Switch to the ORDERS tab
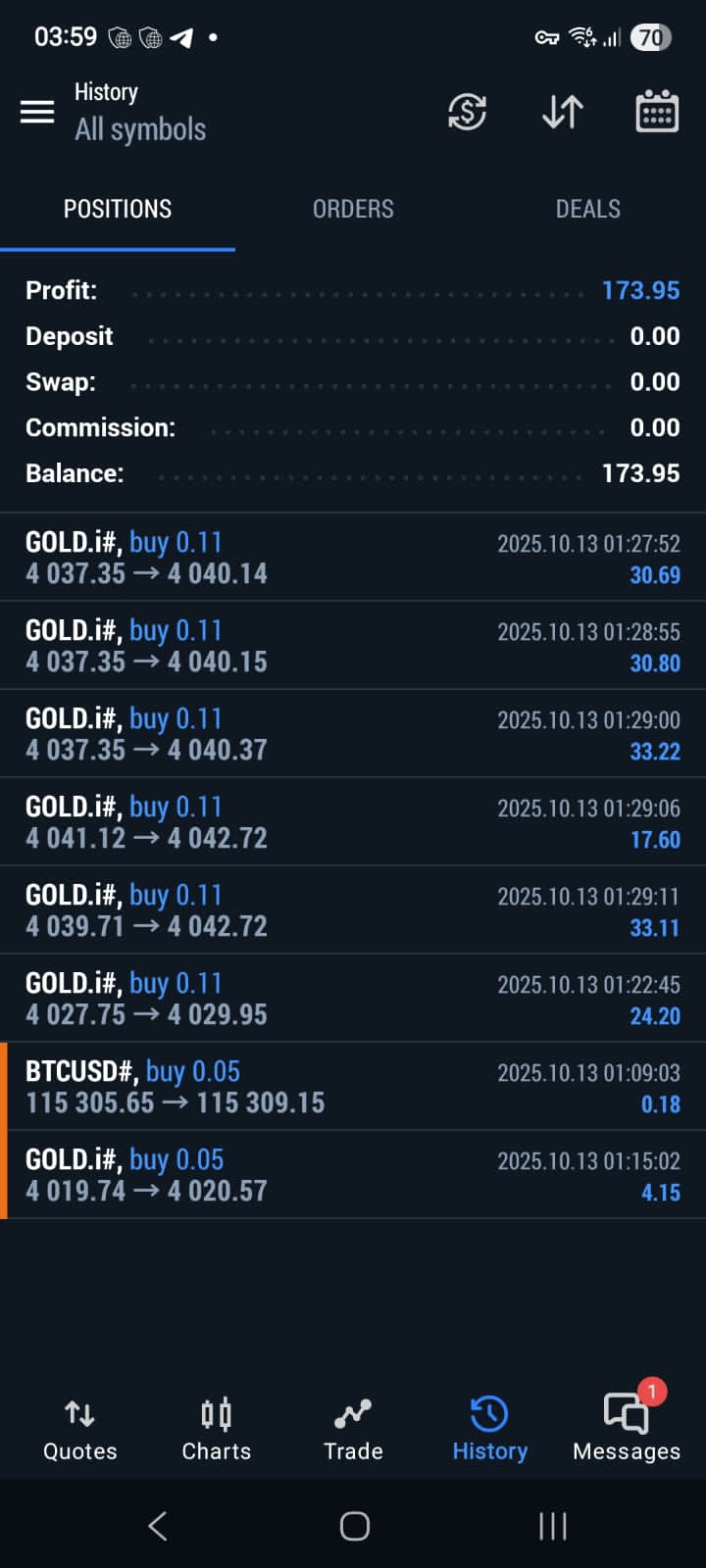 353,209
